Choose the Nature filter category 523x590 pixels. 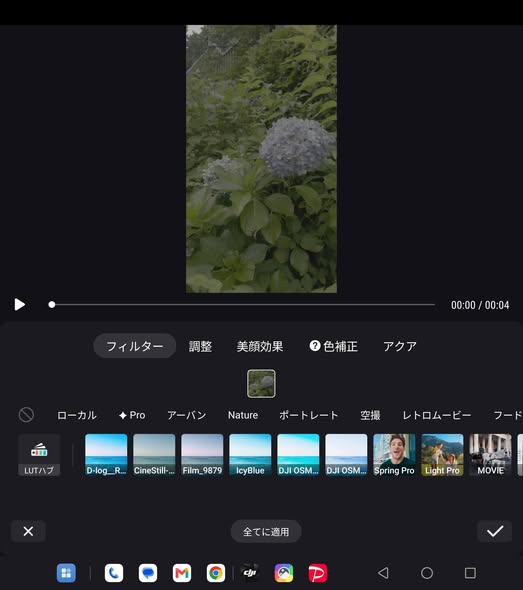[x=243, y=415]
